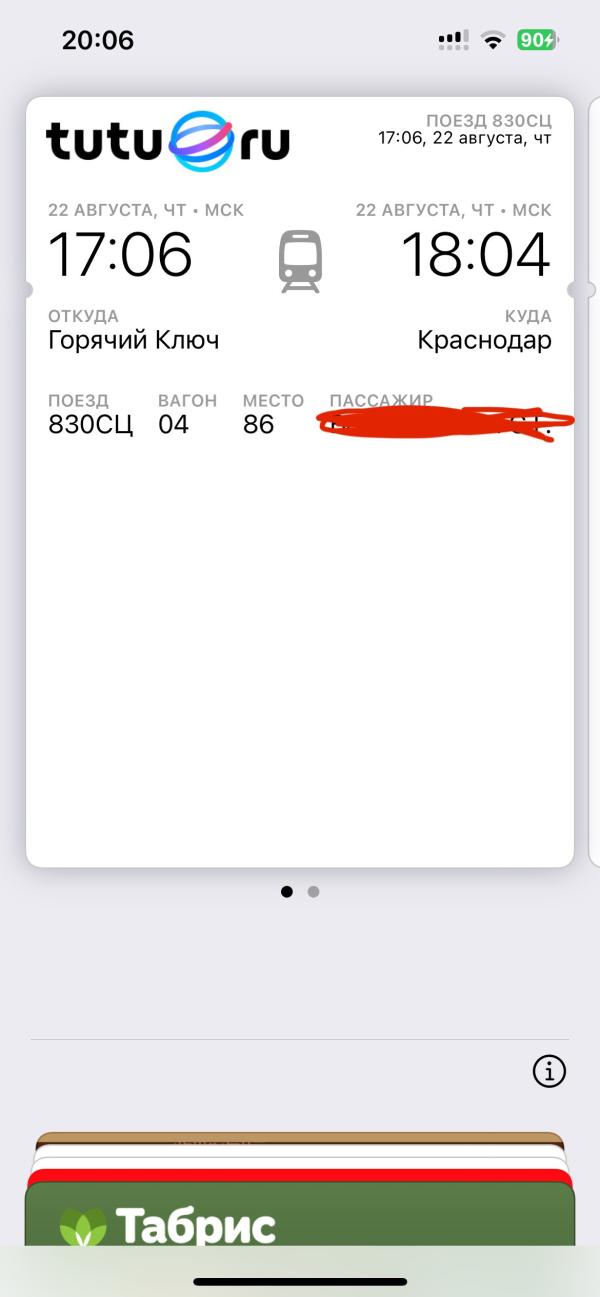Image resolution: width=600 pixels, height=1297 pixels.
Task: Jump to the second pass page dot
Action: tap(313, 892)
